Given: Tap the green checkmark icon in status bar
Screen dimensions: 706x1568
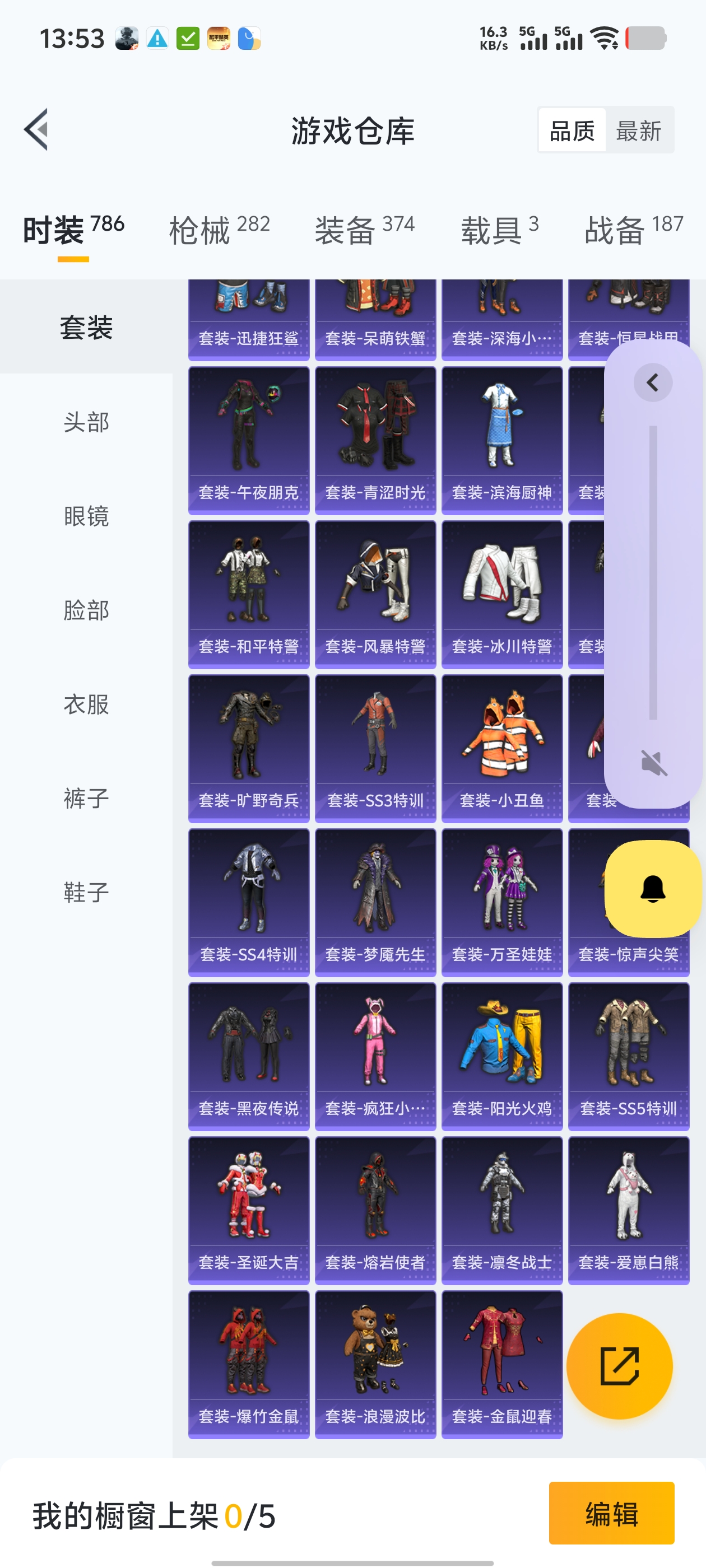Looking at the screenshot, I should click(x=188, y=38).
